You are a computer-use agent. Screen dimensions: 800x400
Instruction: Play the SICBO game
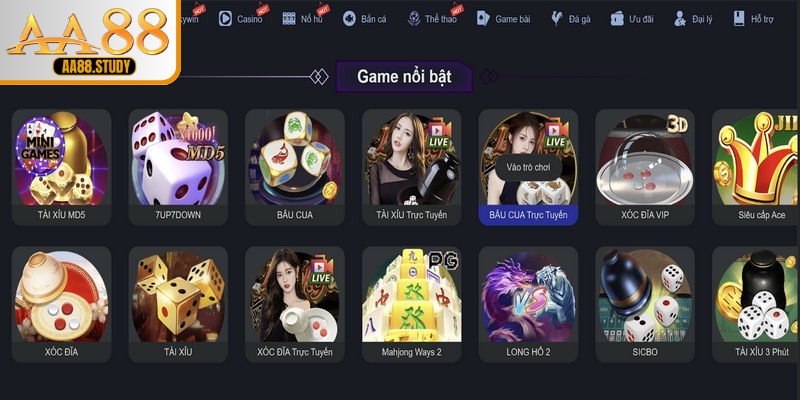pos(645,298)
